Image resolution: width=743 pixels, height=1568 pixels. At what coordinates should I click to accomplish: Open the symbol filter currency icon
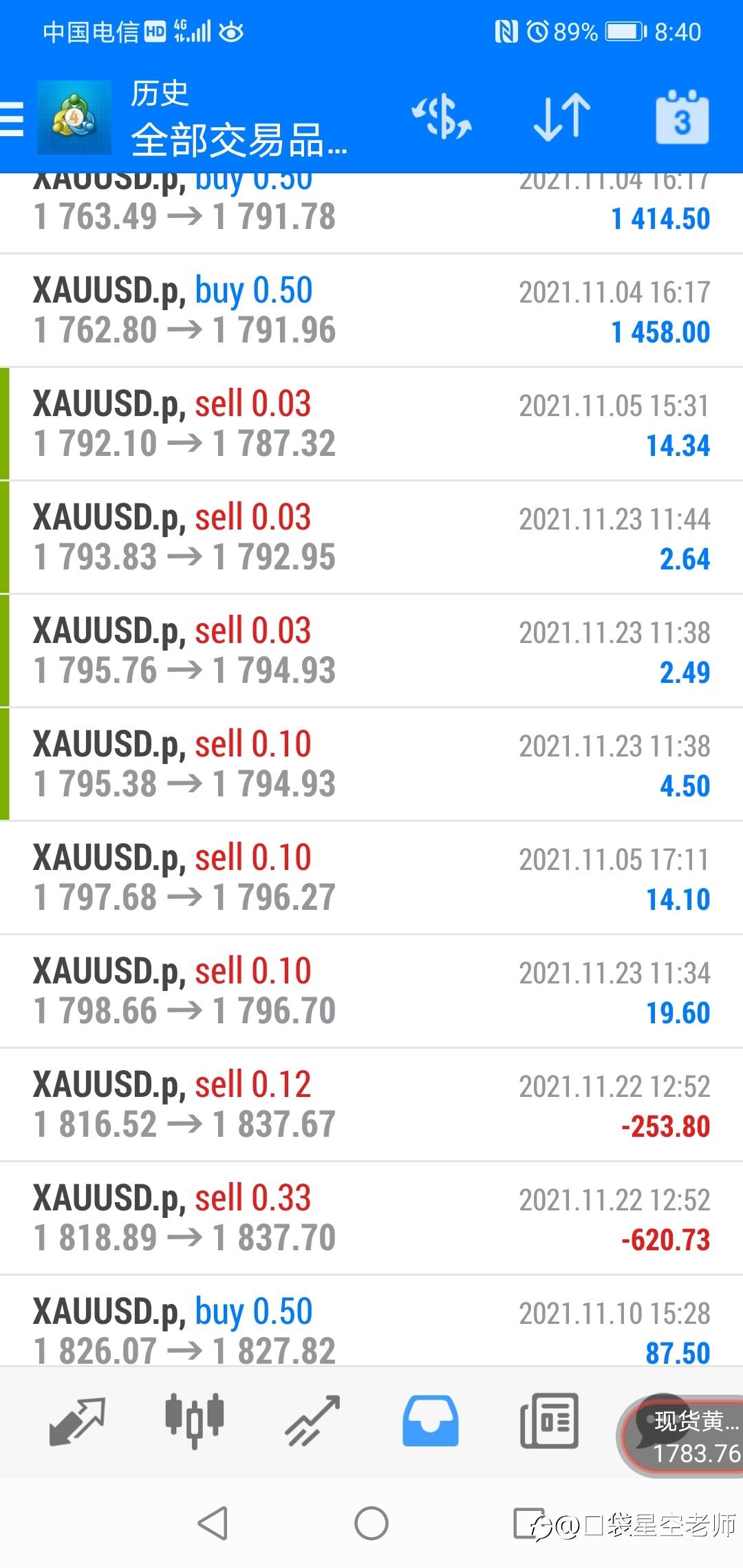click(442, 117)
